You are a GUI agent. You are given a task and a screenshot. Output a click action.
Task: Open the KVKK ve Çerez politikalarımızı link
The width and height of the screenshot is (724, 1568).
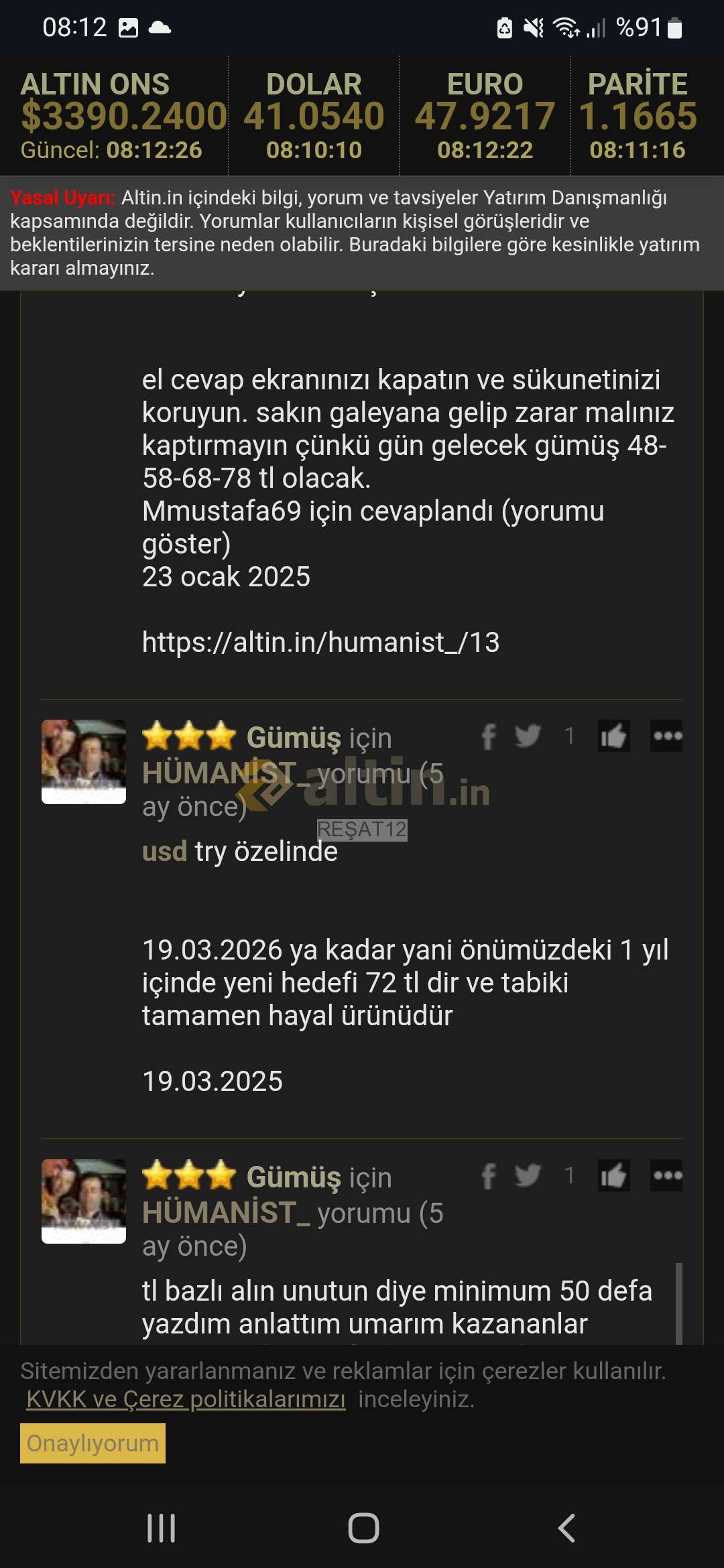point(186,1399)
